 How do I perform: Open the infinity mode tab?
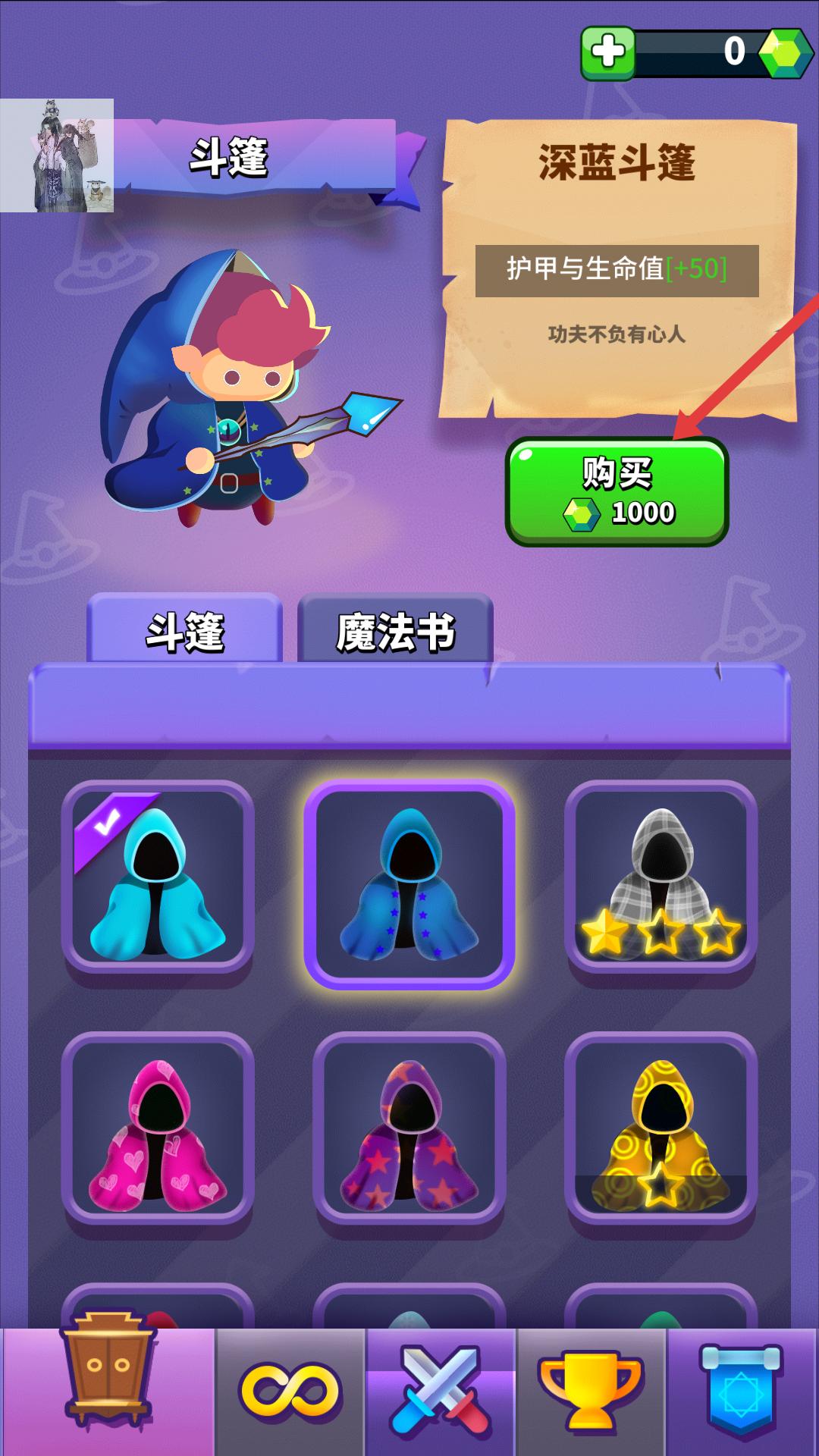click(x=290, y=1392)
